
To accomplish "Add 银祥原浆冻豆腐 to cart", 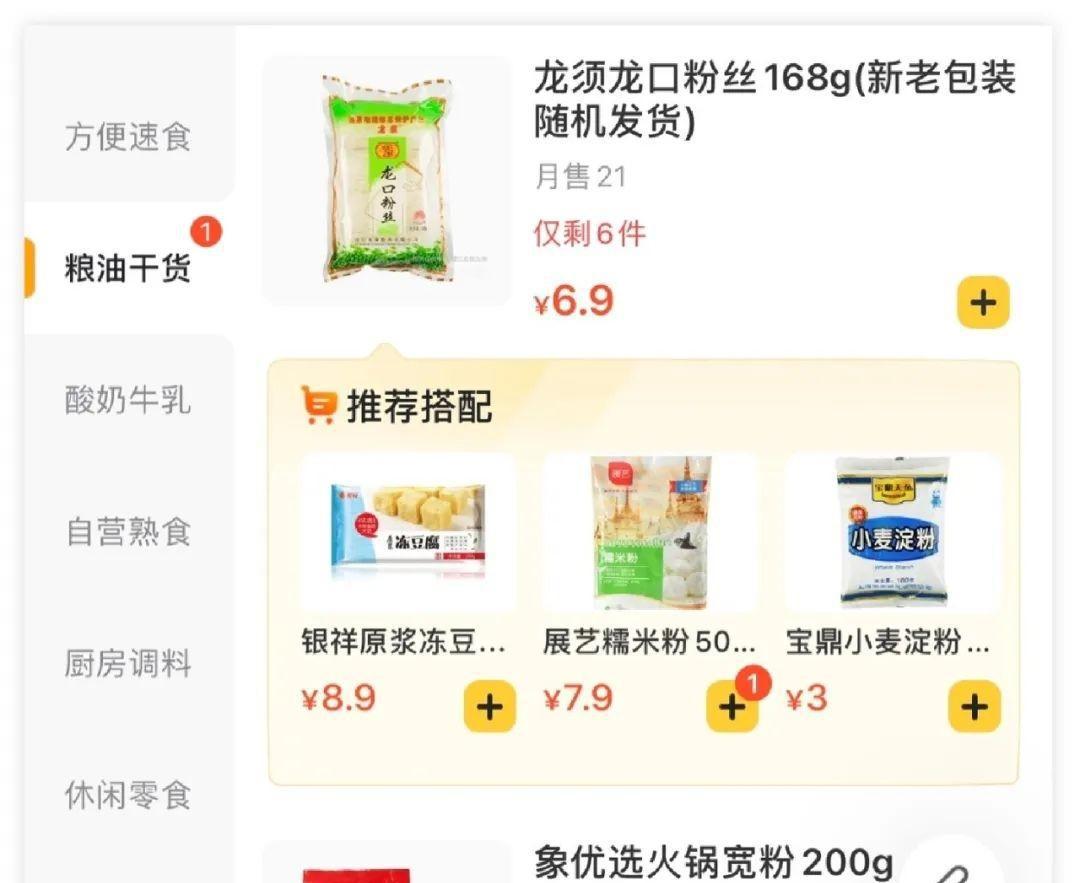I will tap(489, 707).
